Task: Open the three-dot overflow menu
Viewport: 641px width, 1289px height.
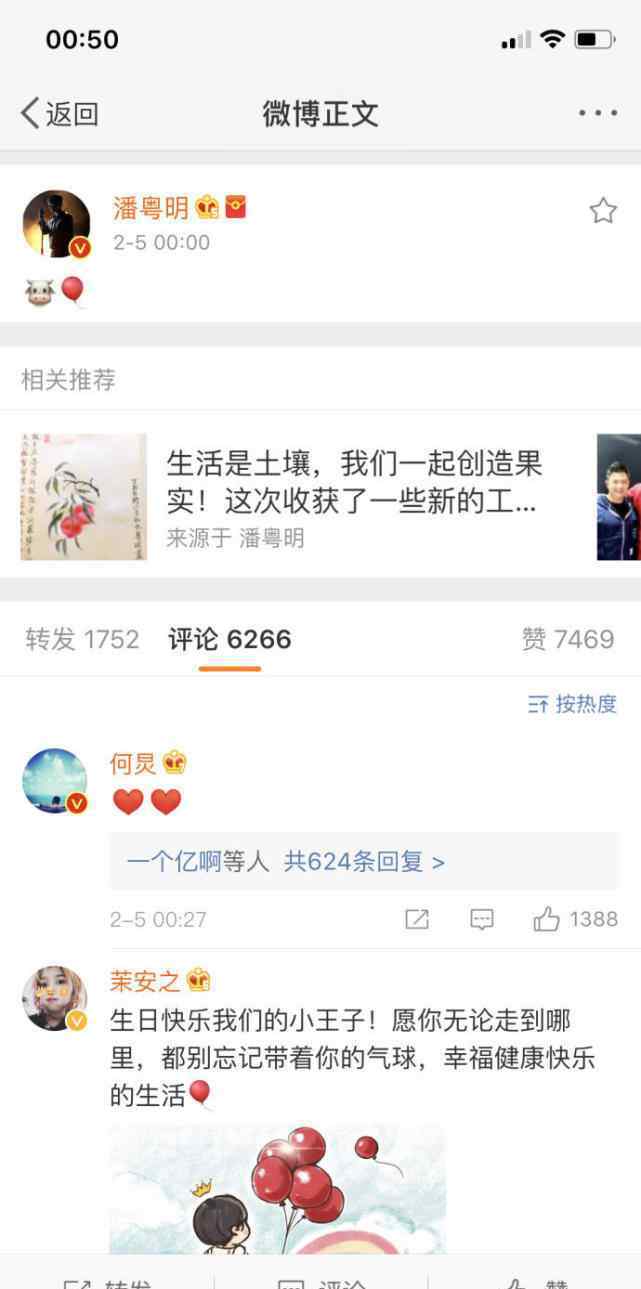Action: pyautogui.click(x=597, y=113)
